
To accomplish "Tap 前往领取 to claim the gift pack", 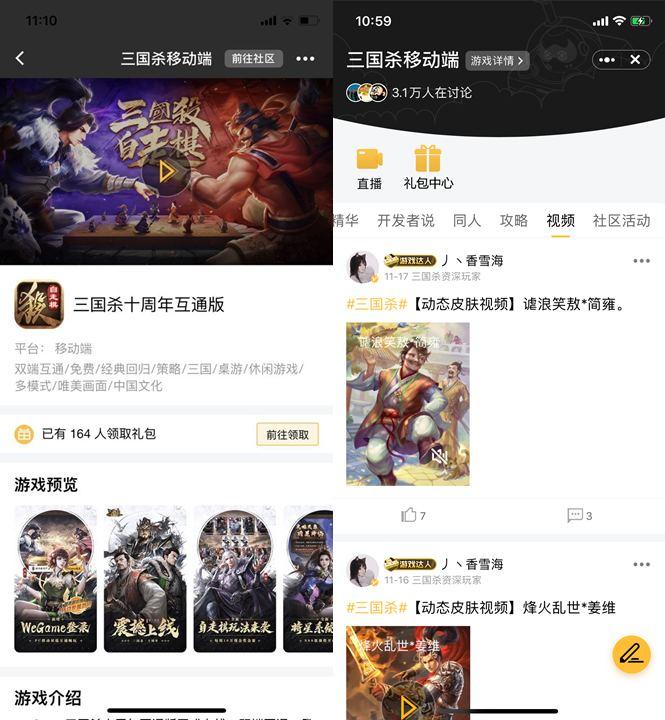I will click(287, 434).
